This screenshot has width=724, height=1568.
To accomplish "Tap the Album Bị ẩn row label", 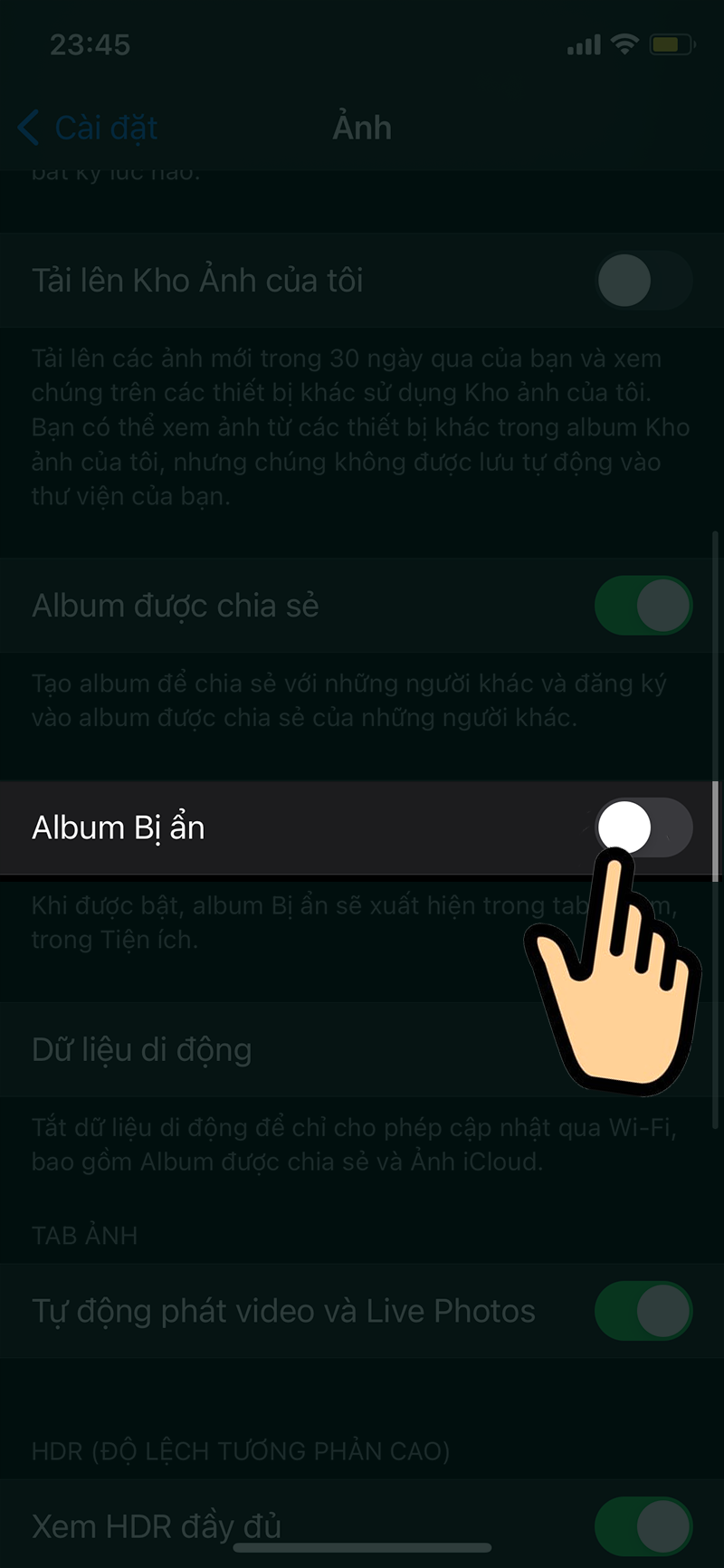I will pyautogui.click(x=118, y=827).
